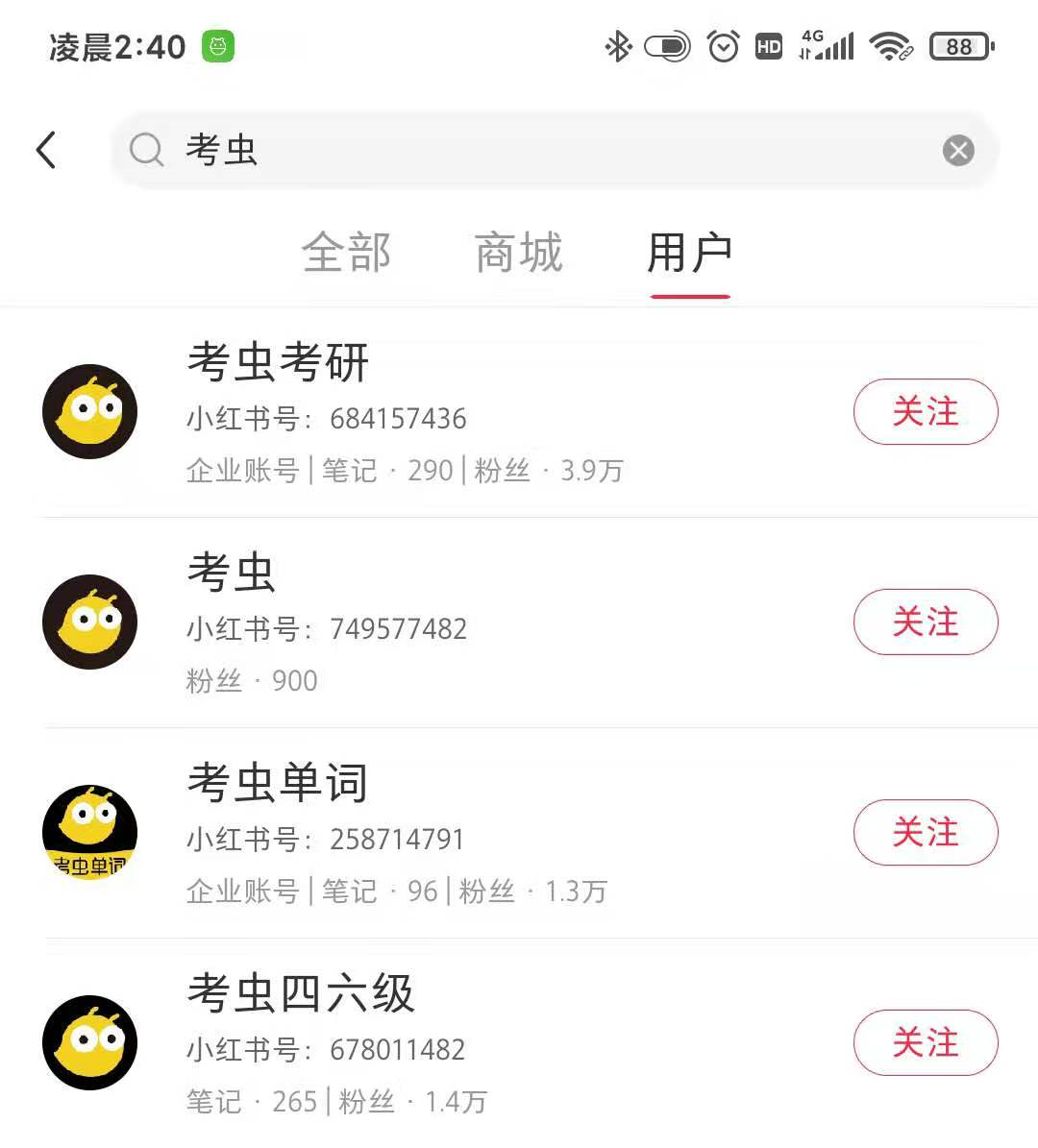The image size is (1038, 1148).
Task: Select the 用户 tab
Action: tap(689, 254)
